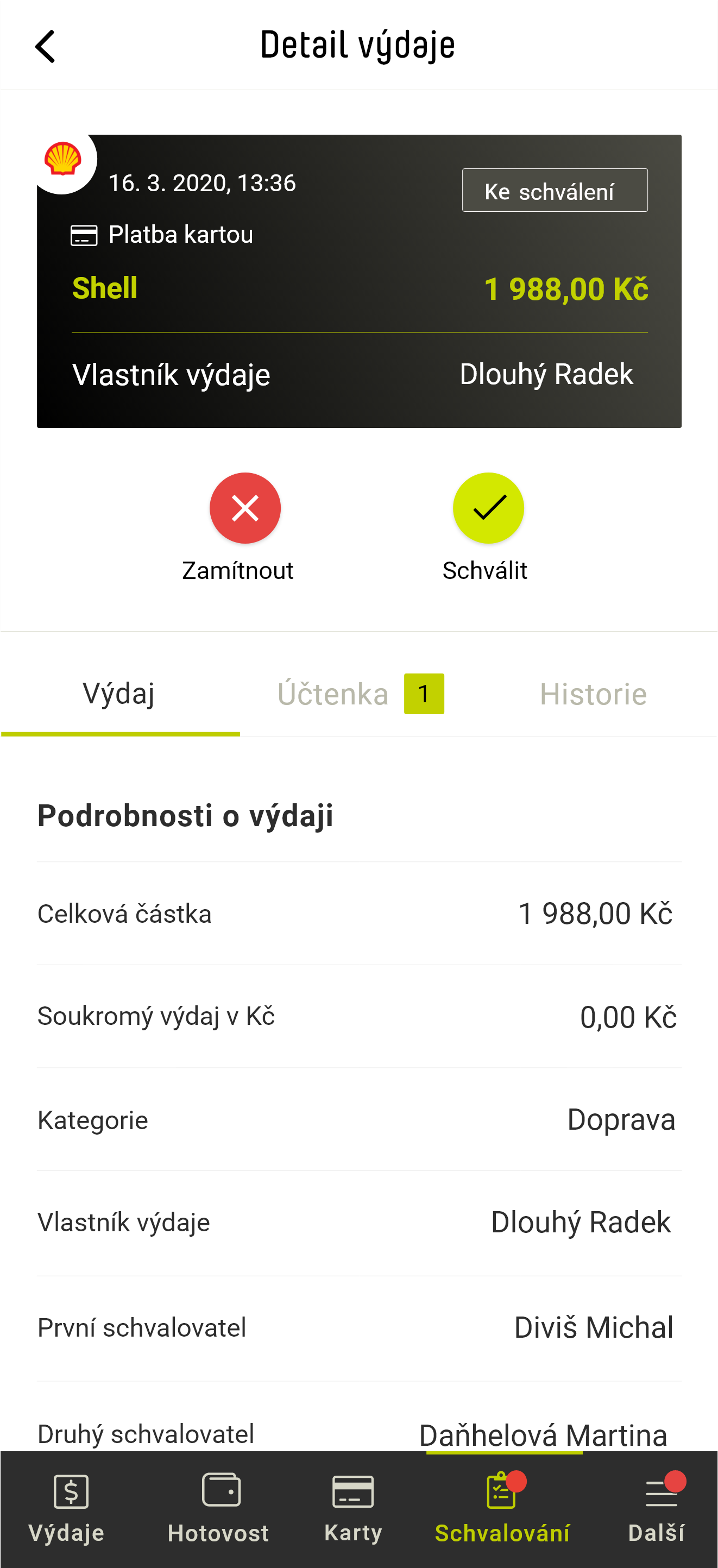Screen dimensions: 718x1568
Task: Open the Karty tab
Action: [x=353, y=1508]
